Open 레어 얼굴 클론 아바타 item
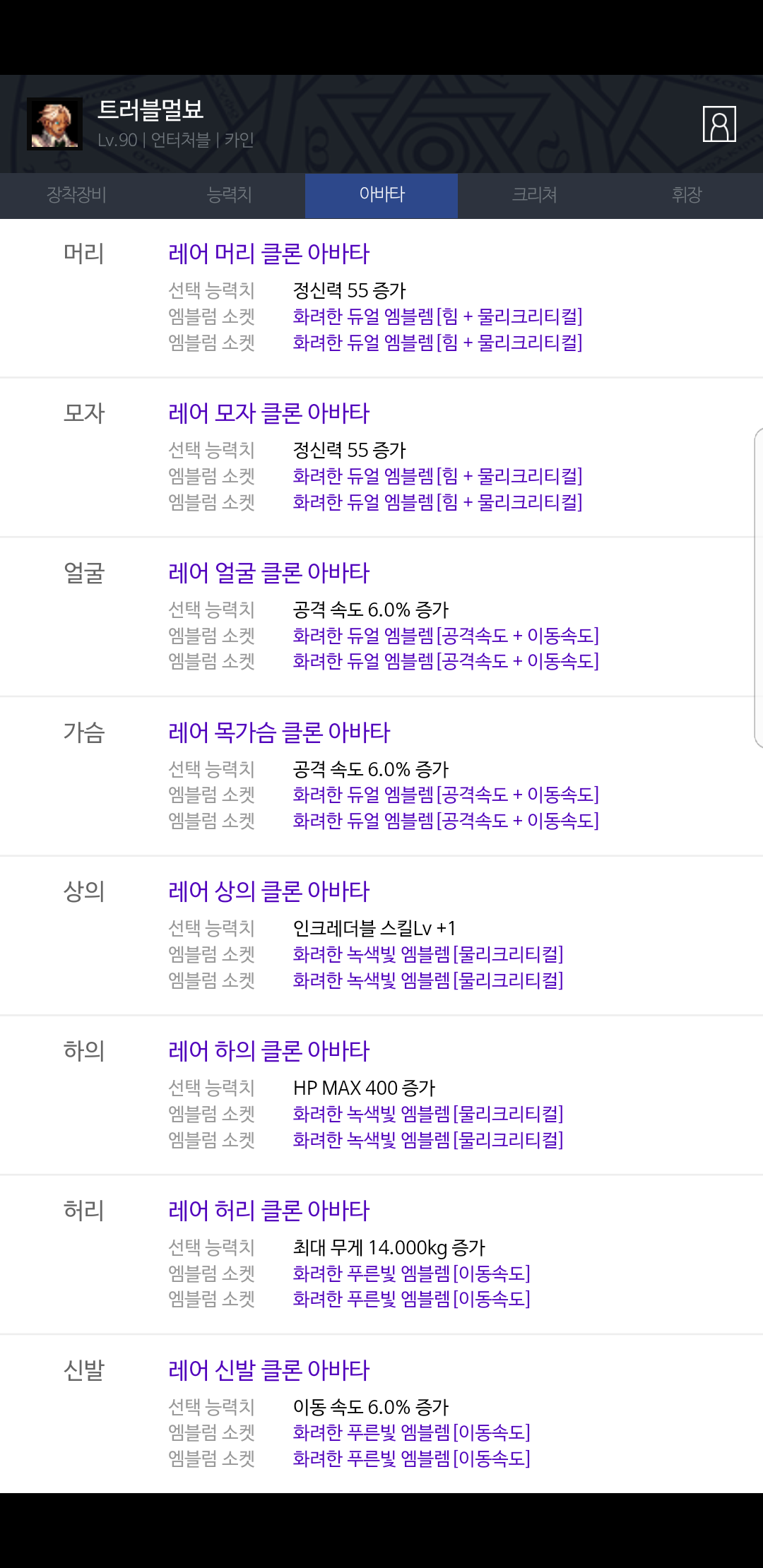Viewport: 763px width, 1568px height. [268, 573]
